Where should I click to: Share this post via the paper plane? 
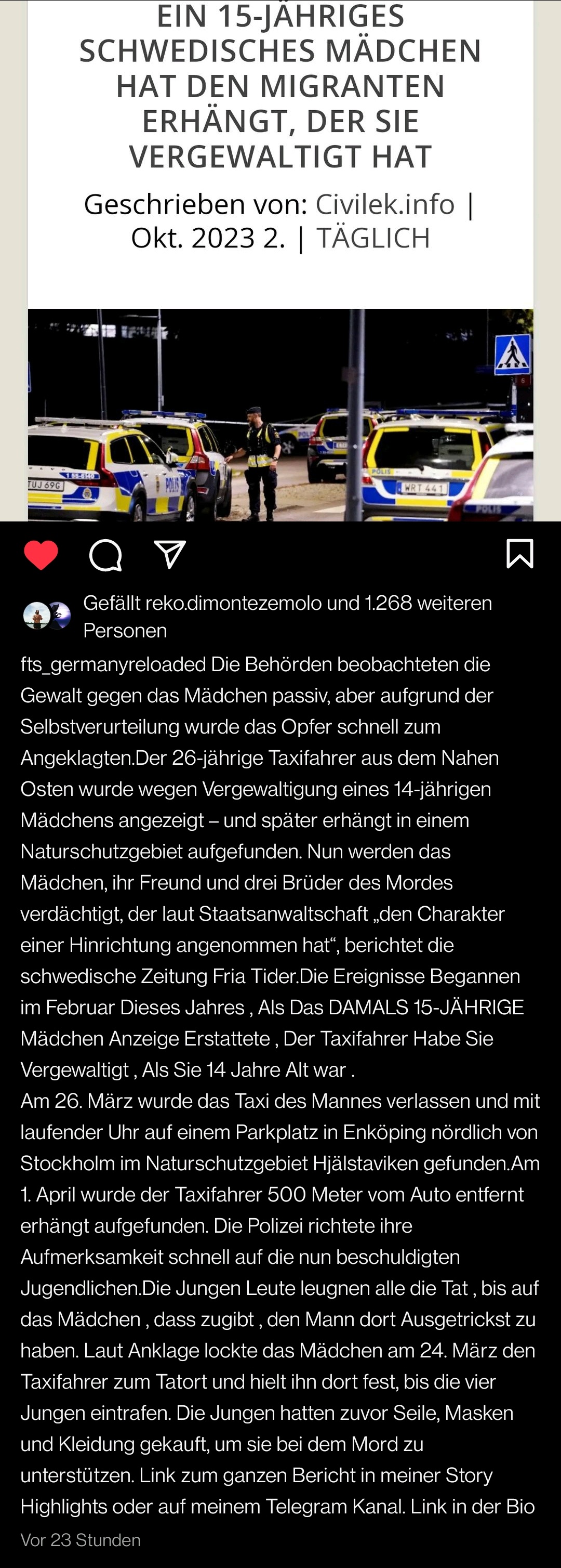coord(170,555)
